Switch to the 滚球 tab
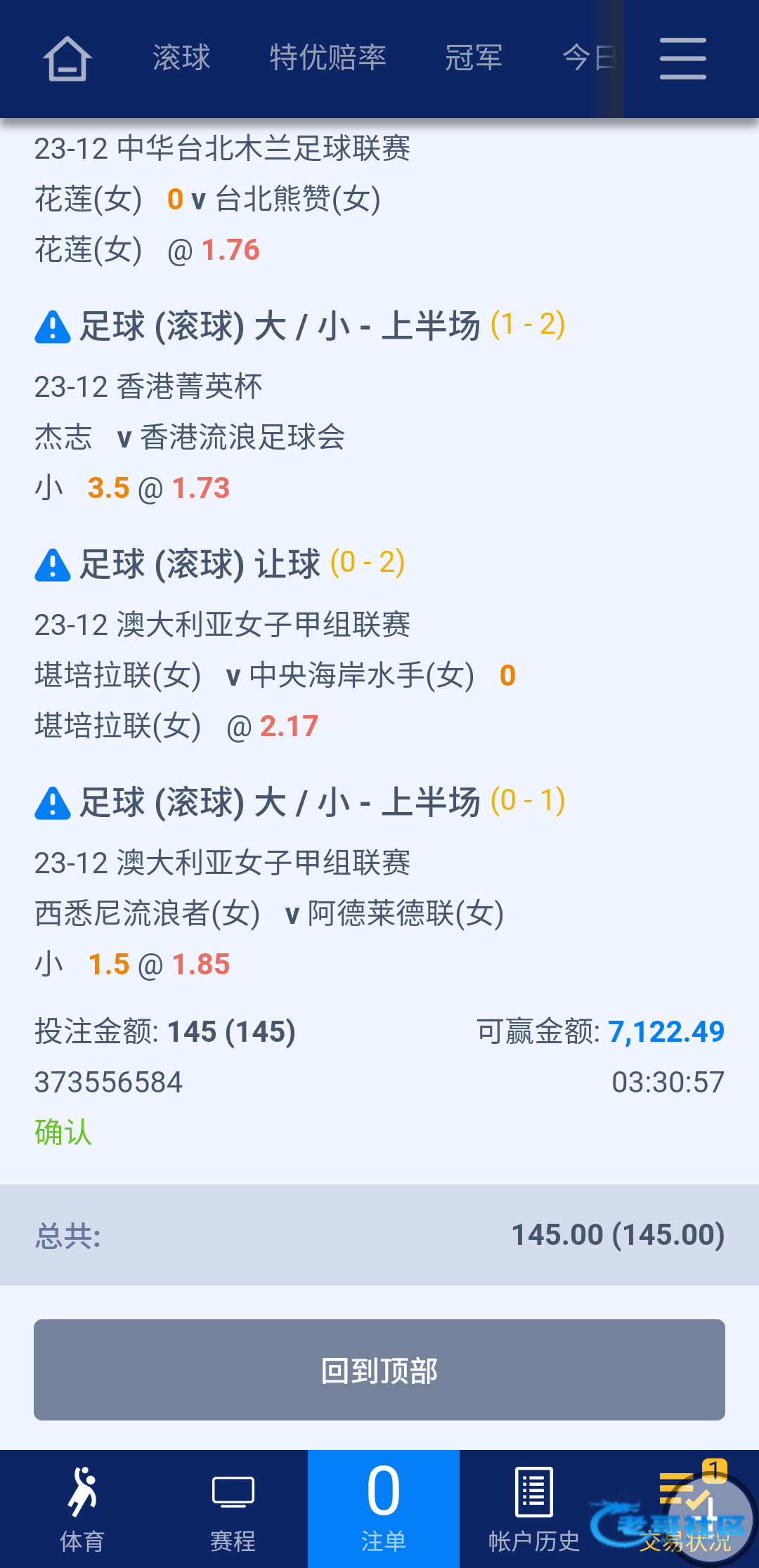 tap(181, 58)
